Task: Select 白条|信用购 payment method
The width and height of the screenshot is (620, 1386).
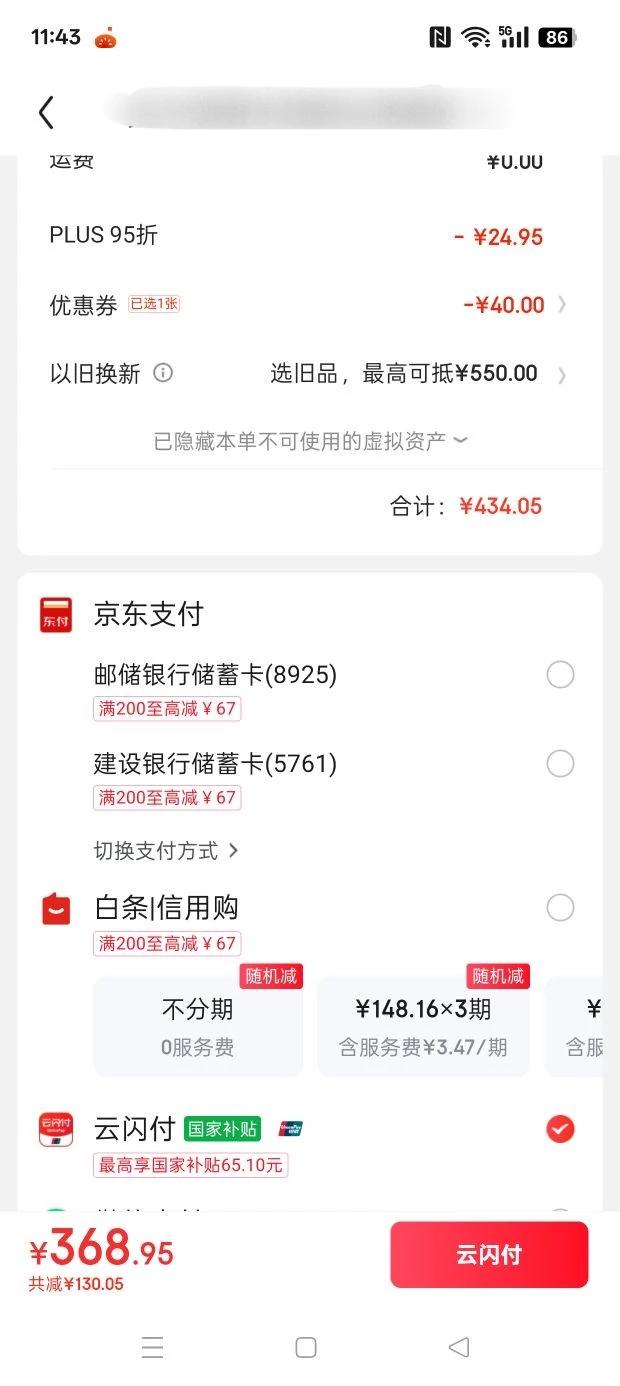Action: click(x=560, y=908)
